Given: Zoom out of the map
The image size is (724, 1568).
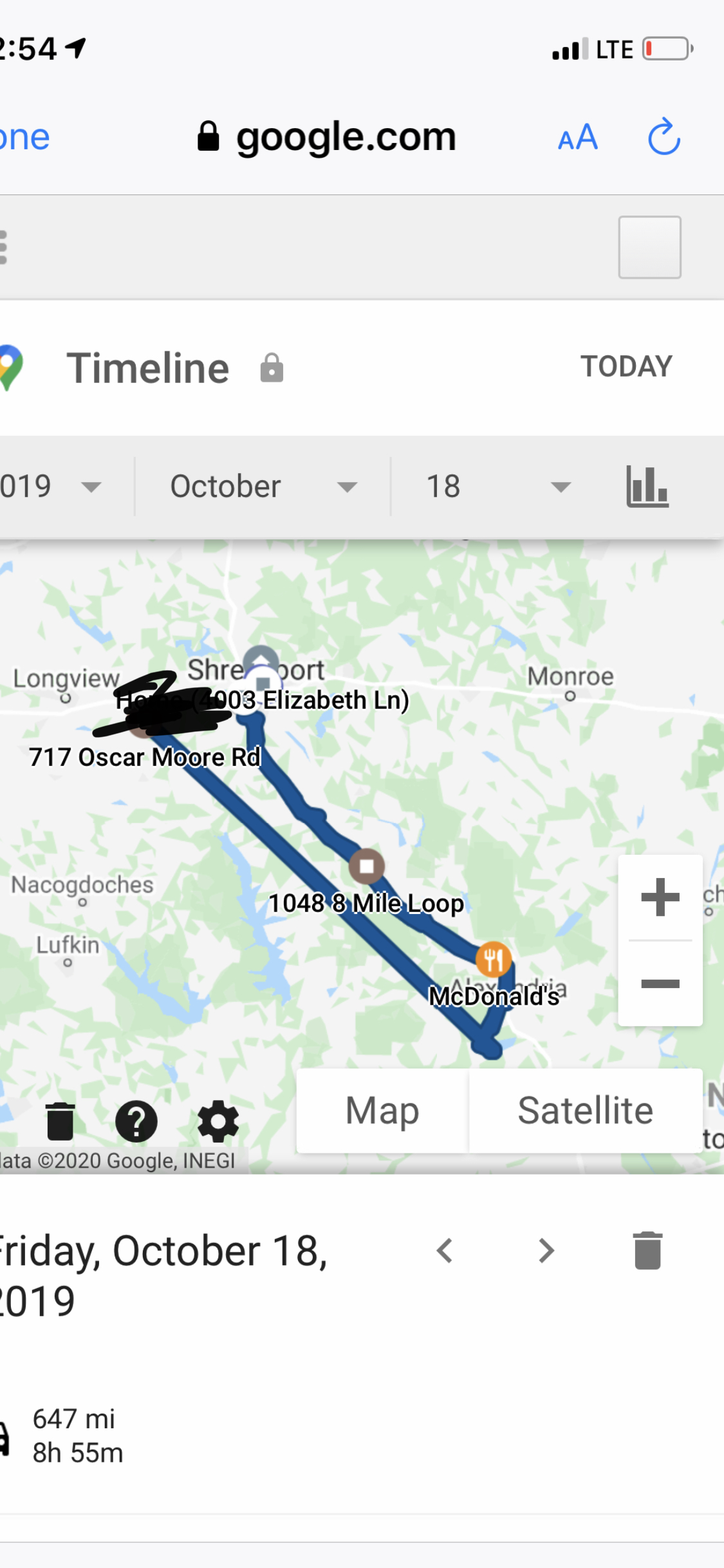Looking at the screenshot, I should [660, 984].
